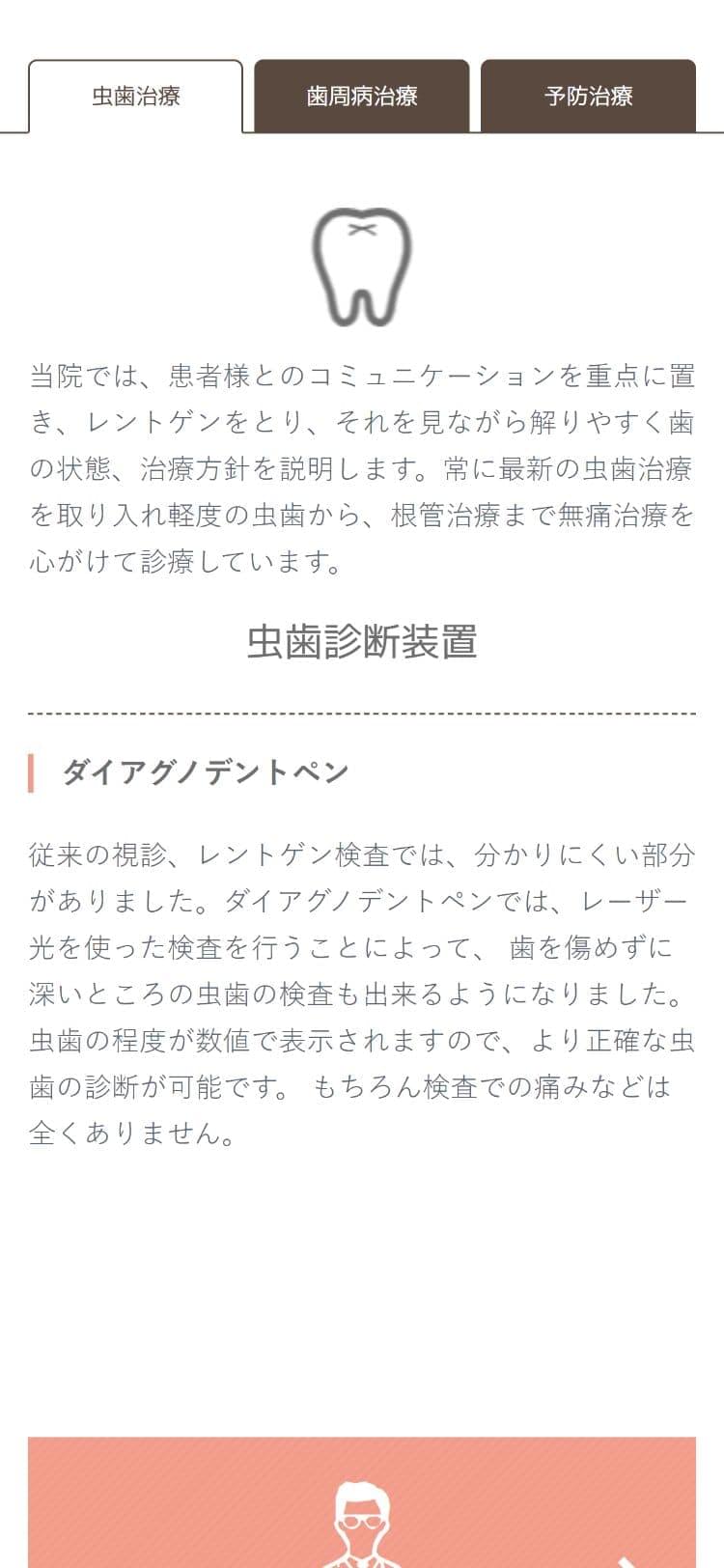This screenshot has height=1568, width=724.
Task: Switch to the 歯周病治療 tab
Action: [x=362, y=97]
